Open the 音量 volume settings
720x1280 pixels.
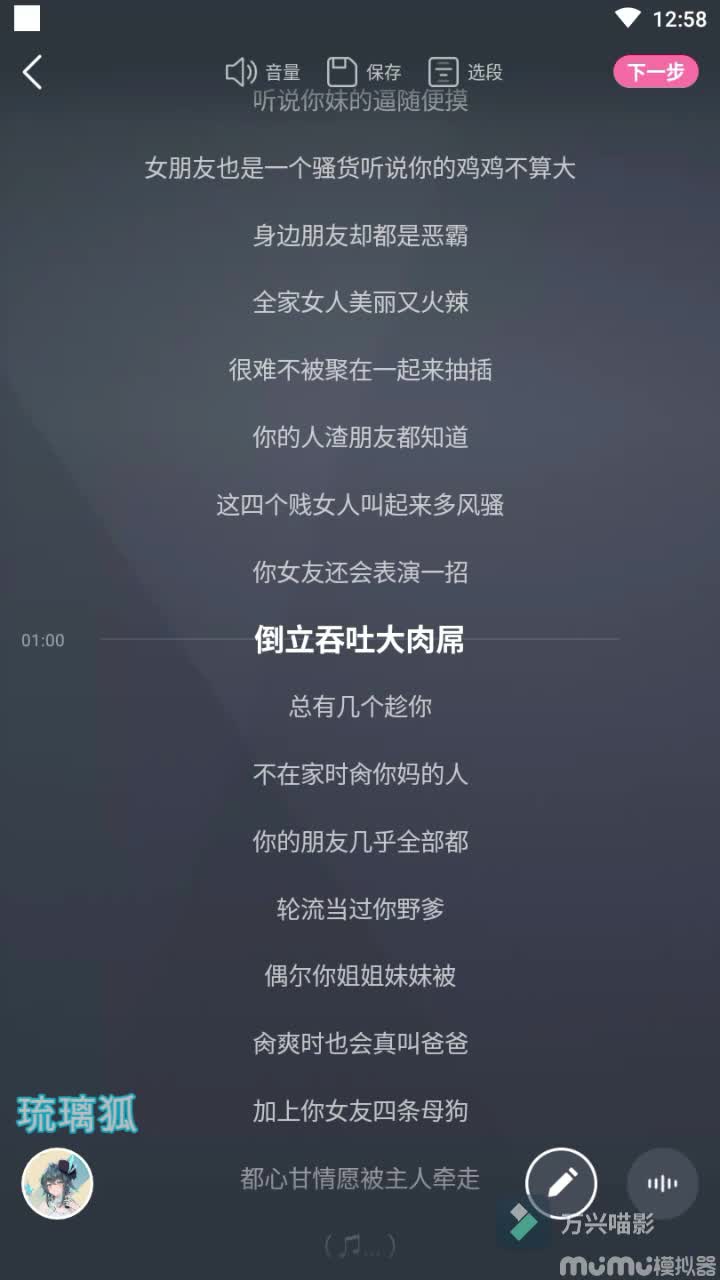pos(263,72)
